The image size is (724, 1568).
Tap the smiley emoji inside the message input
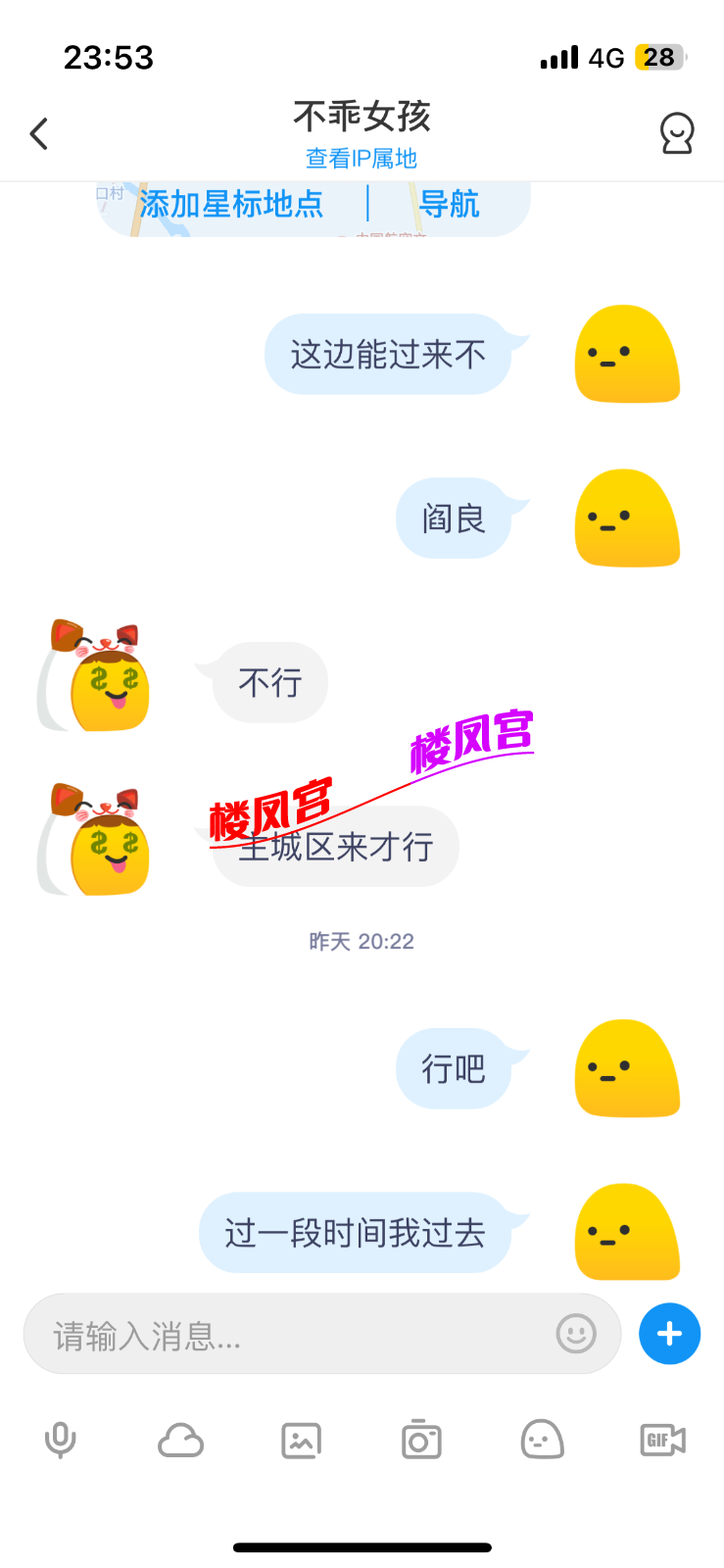(x=577, y=1334)
